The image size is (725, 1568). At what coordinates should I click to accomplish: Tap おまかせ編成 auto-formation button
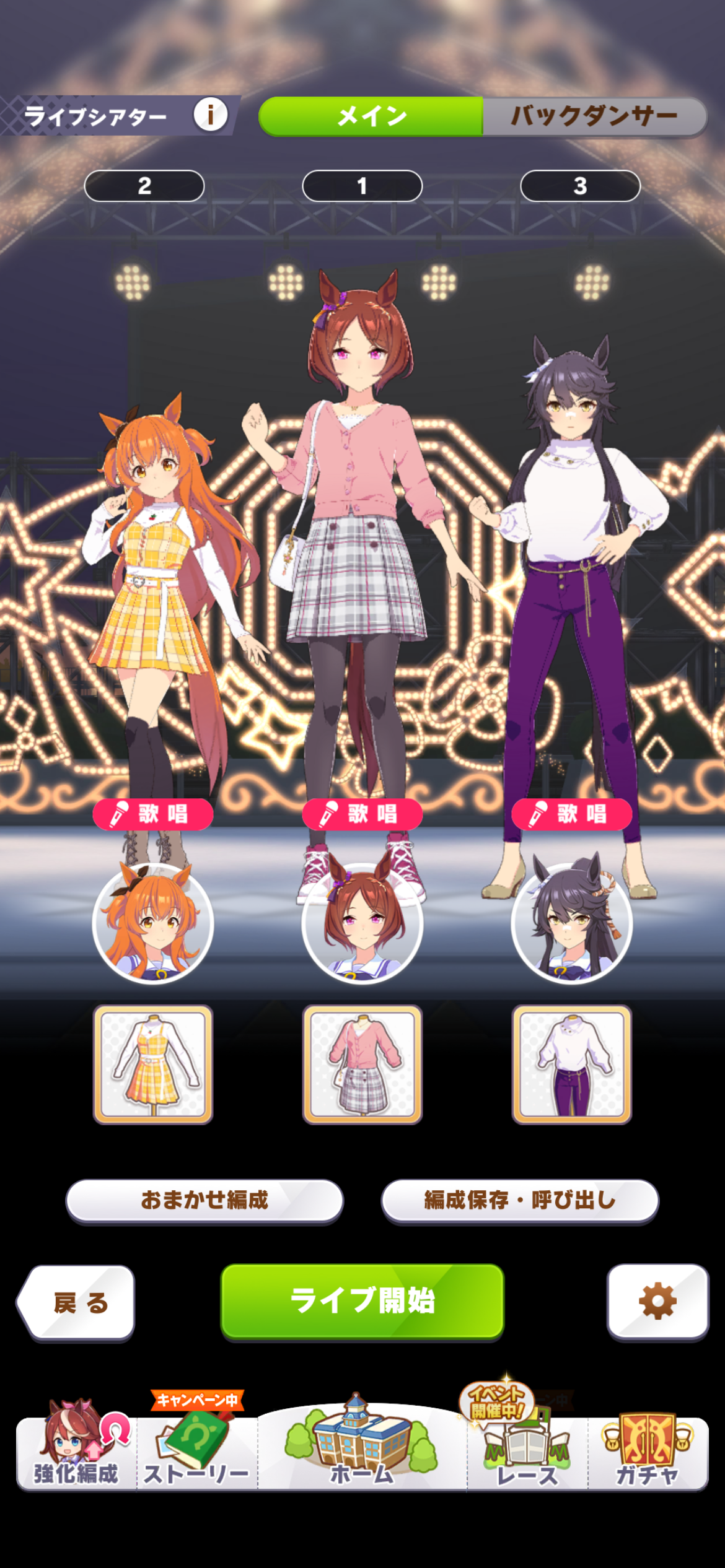click(x=204, y=1200)
